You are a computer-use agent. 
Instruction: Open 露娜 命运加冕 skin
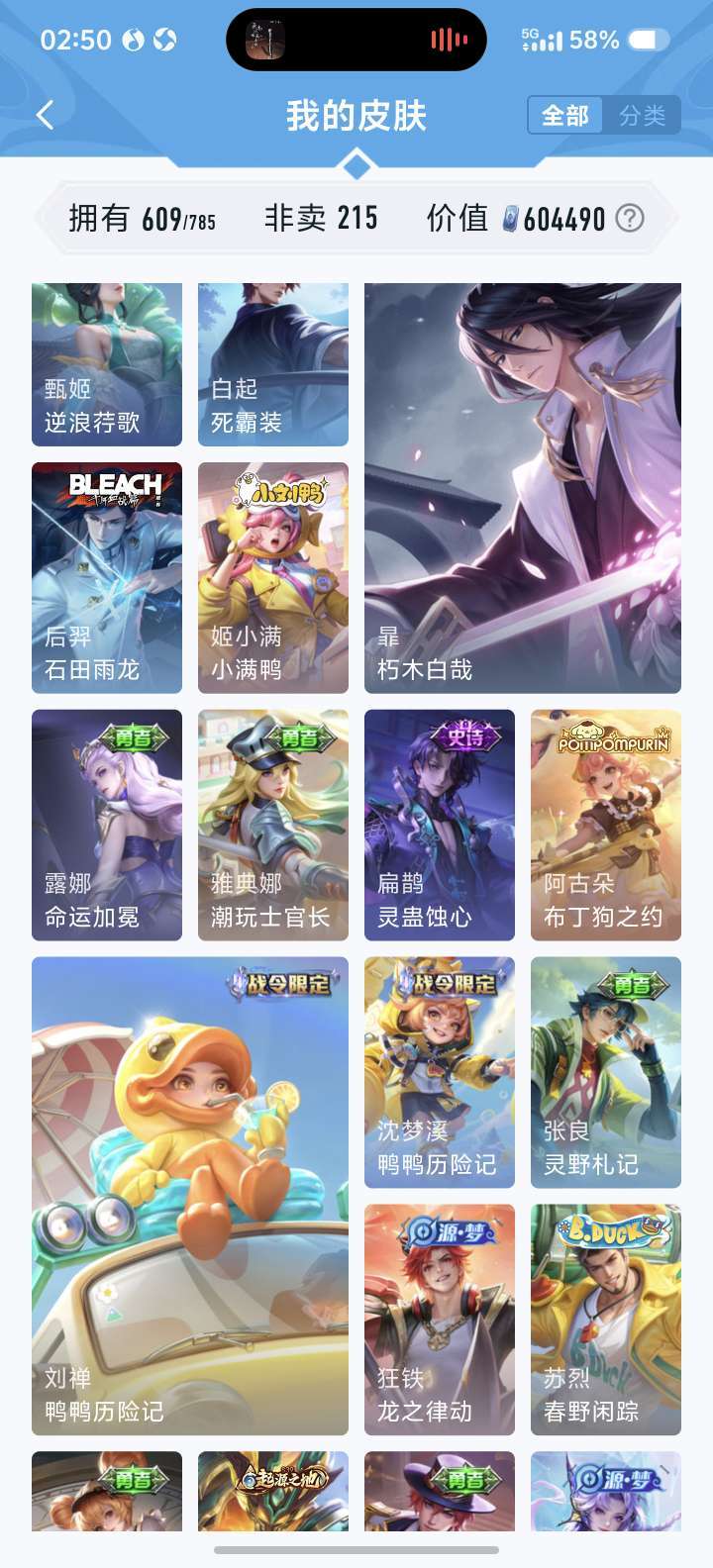(x=107, y=825)
